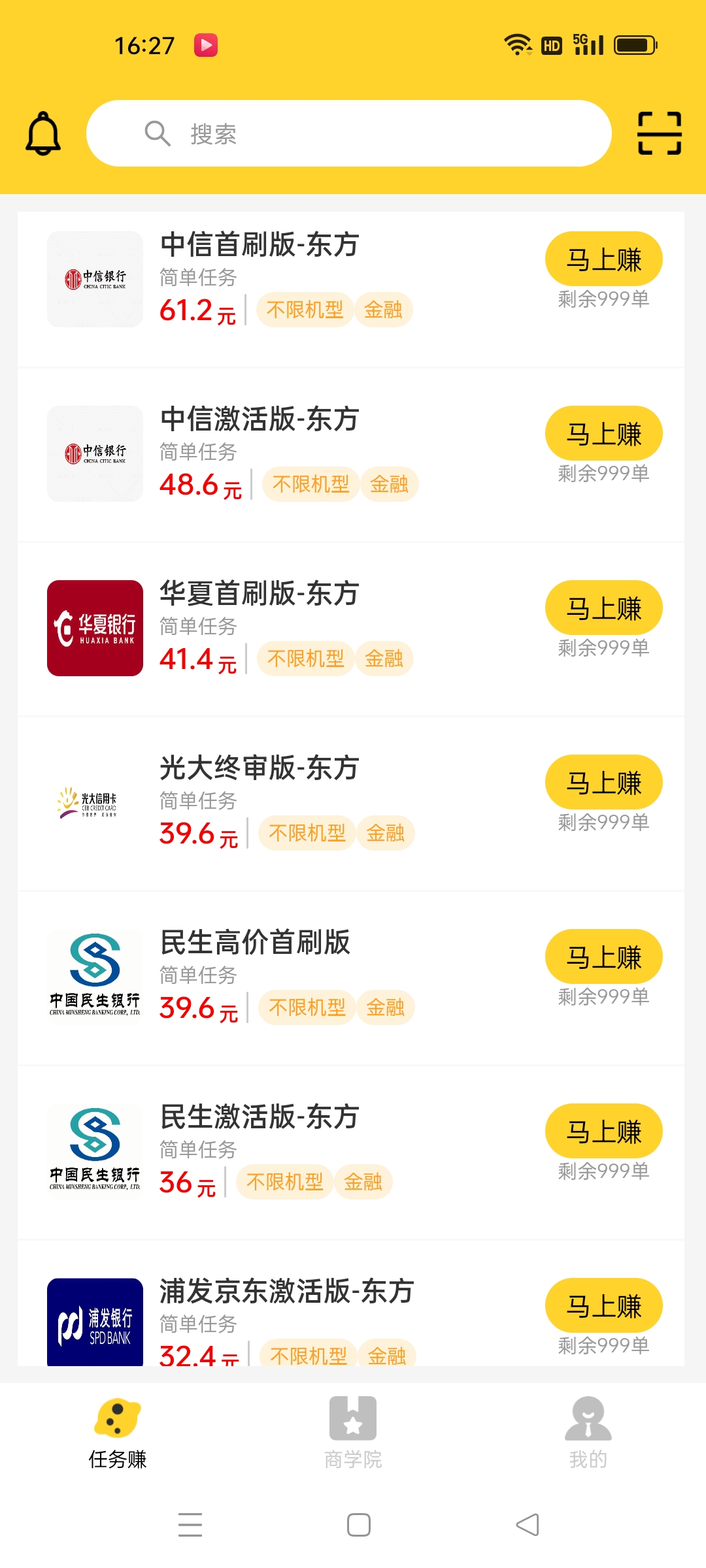
Task: Open the 华夏首刷版-东方 task row
Action: click(351, 629)
